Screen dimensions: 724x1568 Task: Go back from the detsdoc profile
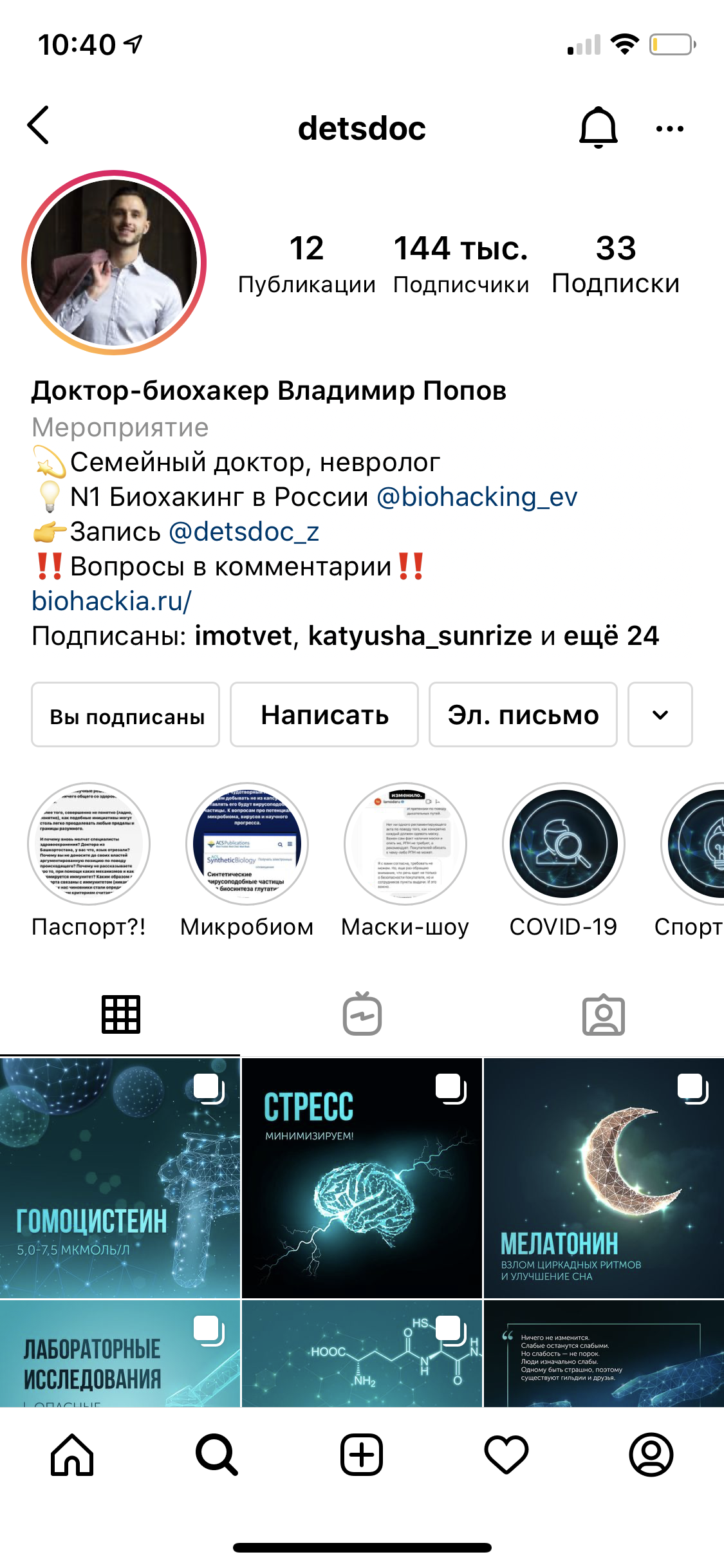(x=39, y=126)
